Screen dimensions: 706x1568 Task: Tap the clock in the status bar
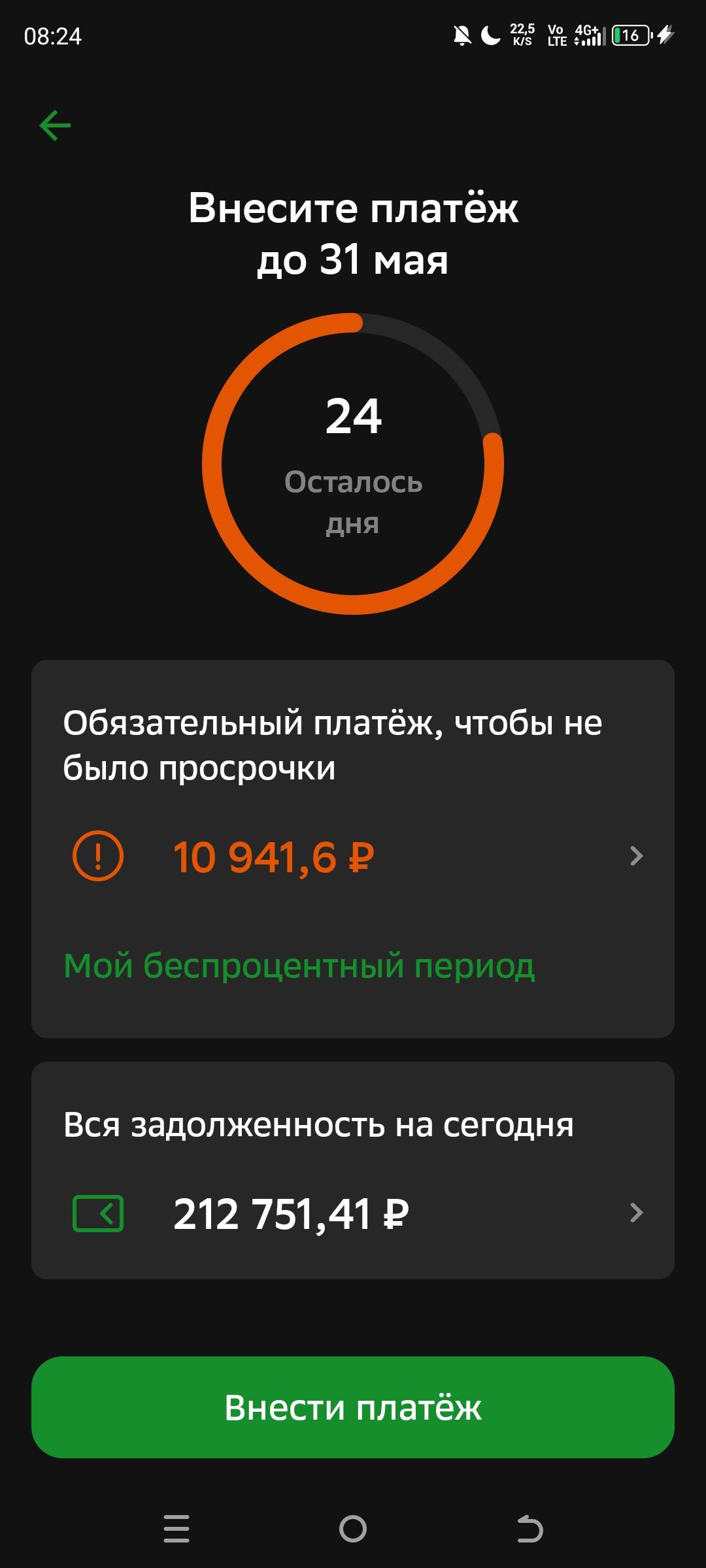[x=52, y=37]
